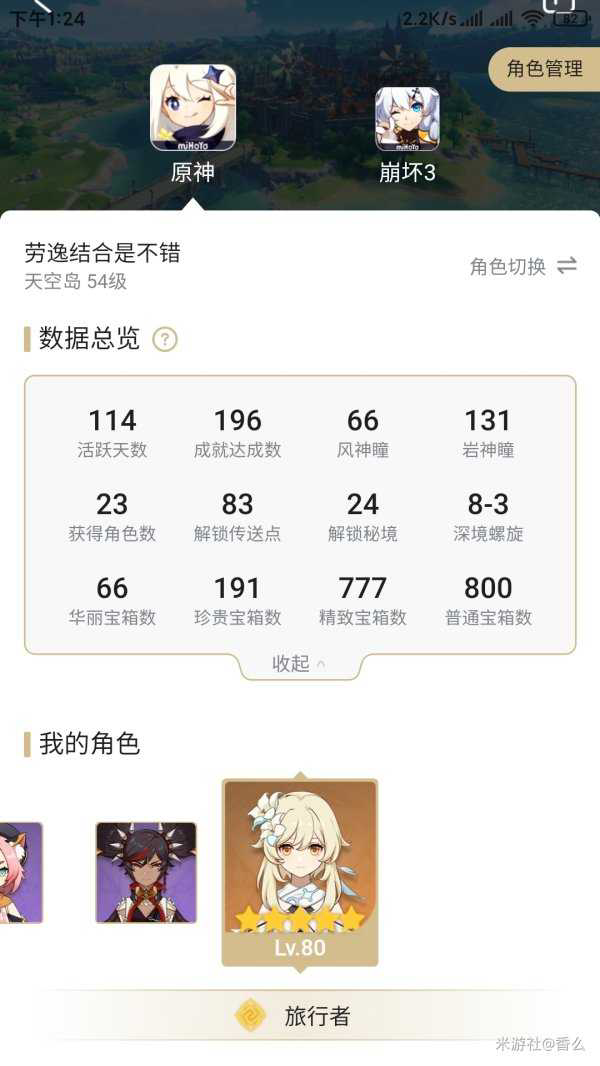600x1066 pixels.
Task: Select the dark-haired horned character portrait
Action: (x=146, y=872)
